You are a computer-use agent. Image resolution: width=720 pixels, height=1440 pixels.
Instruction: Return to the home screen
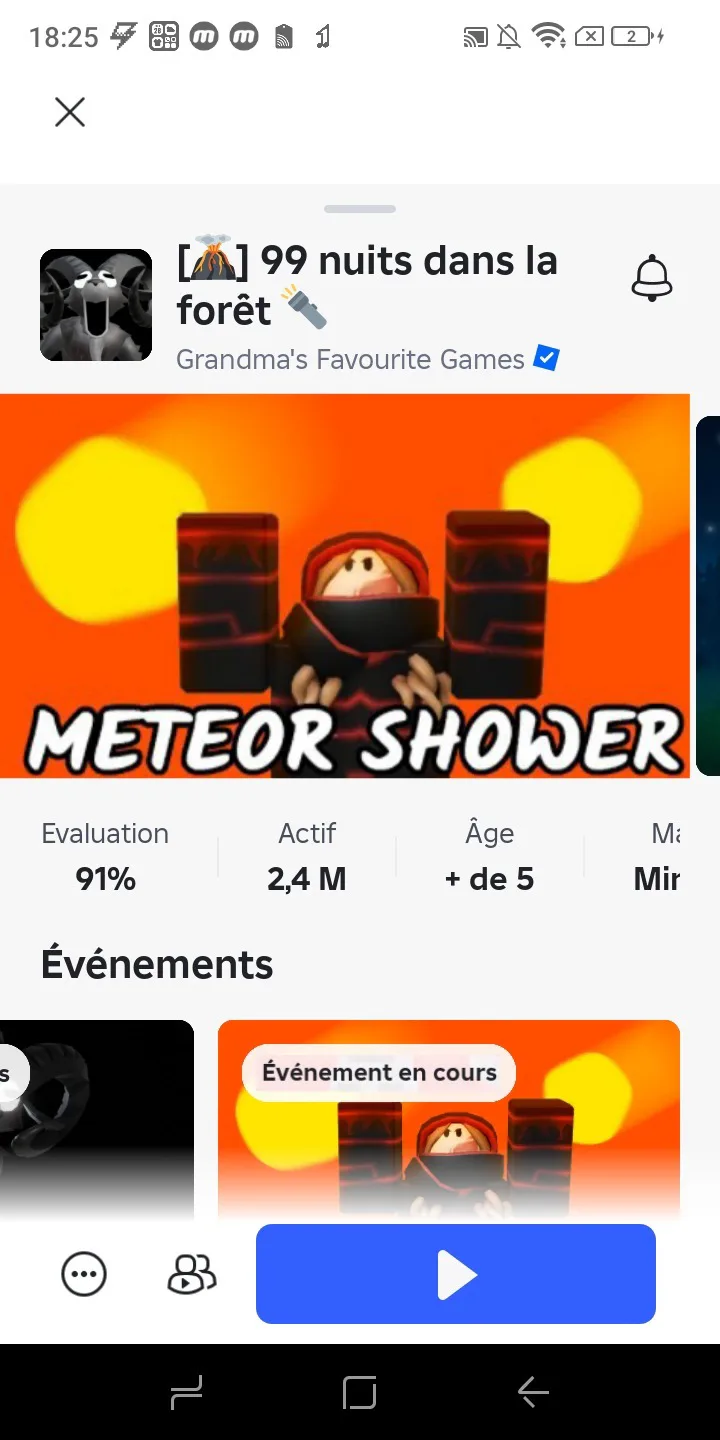click(359, 1392)
